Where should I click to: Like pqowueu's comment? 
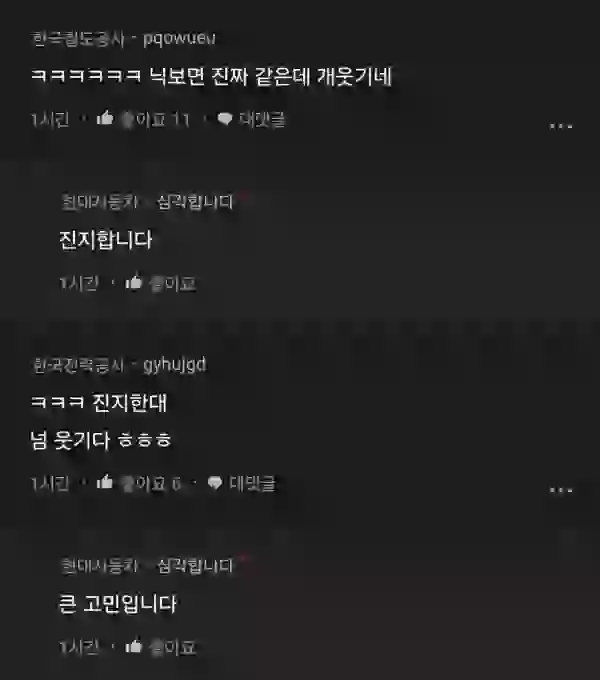pyautogui.click(x=106, y=120)
